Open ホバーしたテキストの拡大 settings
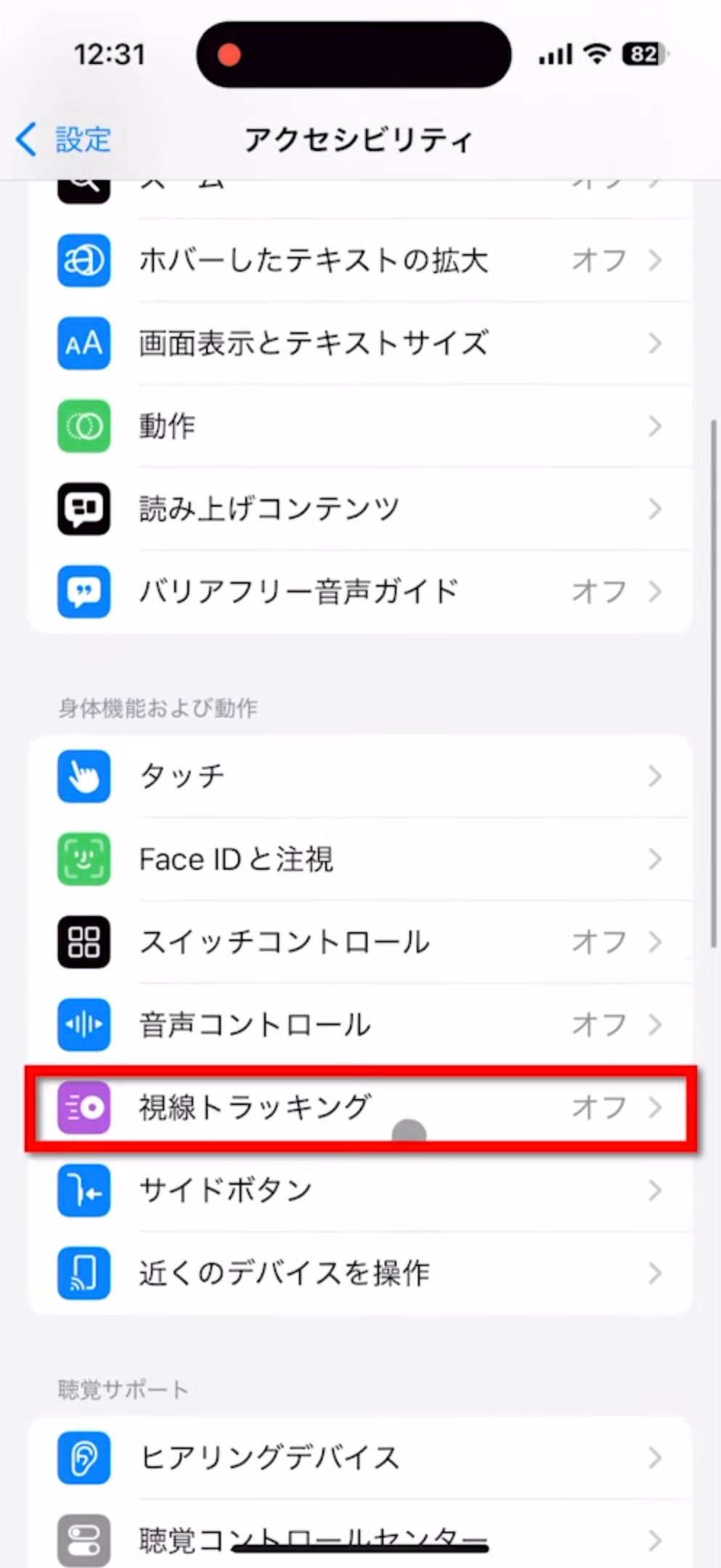Screen dimensions: 721x1568 coord(359,260)
